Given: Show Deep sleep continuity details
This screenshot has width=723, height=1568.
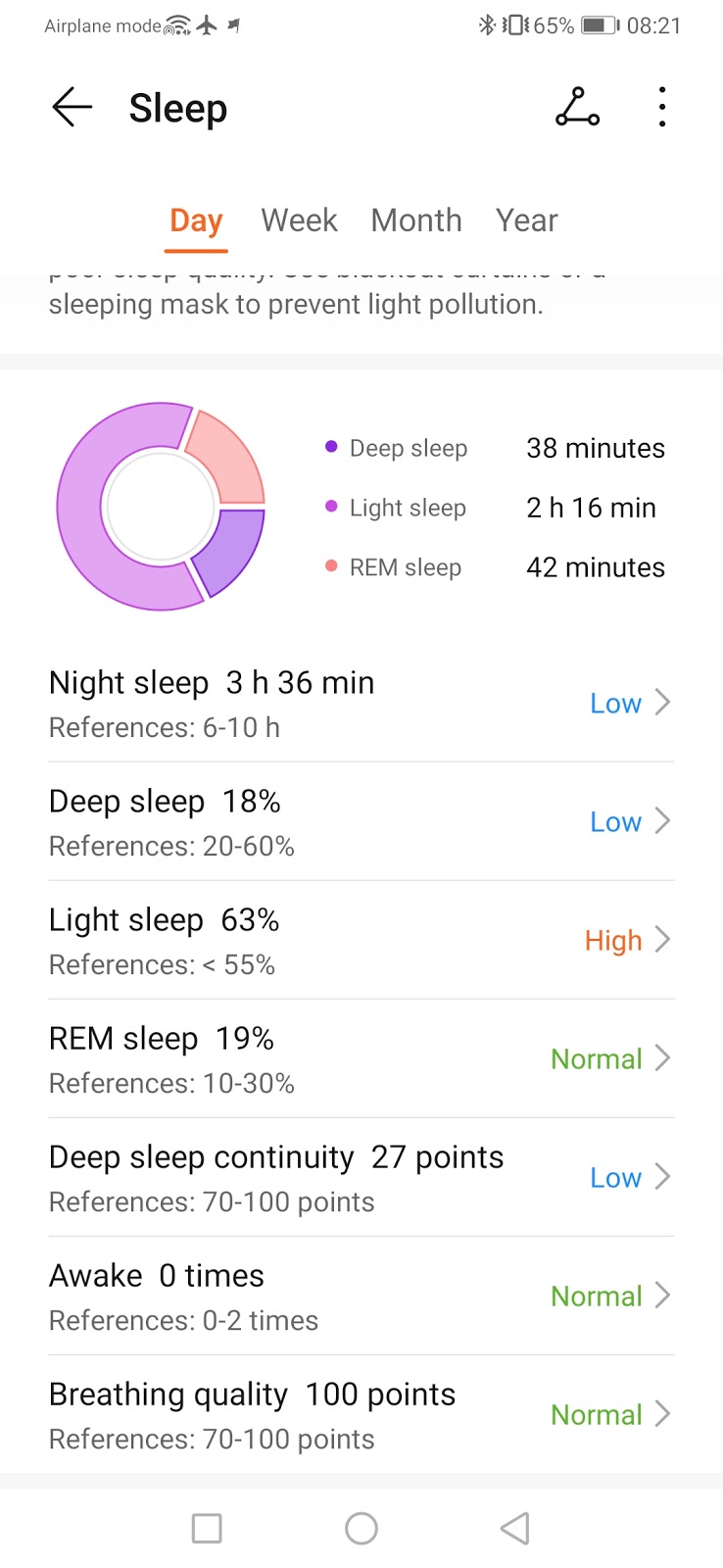Looking at the screenshot, I should click(x=361, y=1178).
